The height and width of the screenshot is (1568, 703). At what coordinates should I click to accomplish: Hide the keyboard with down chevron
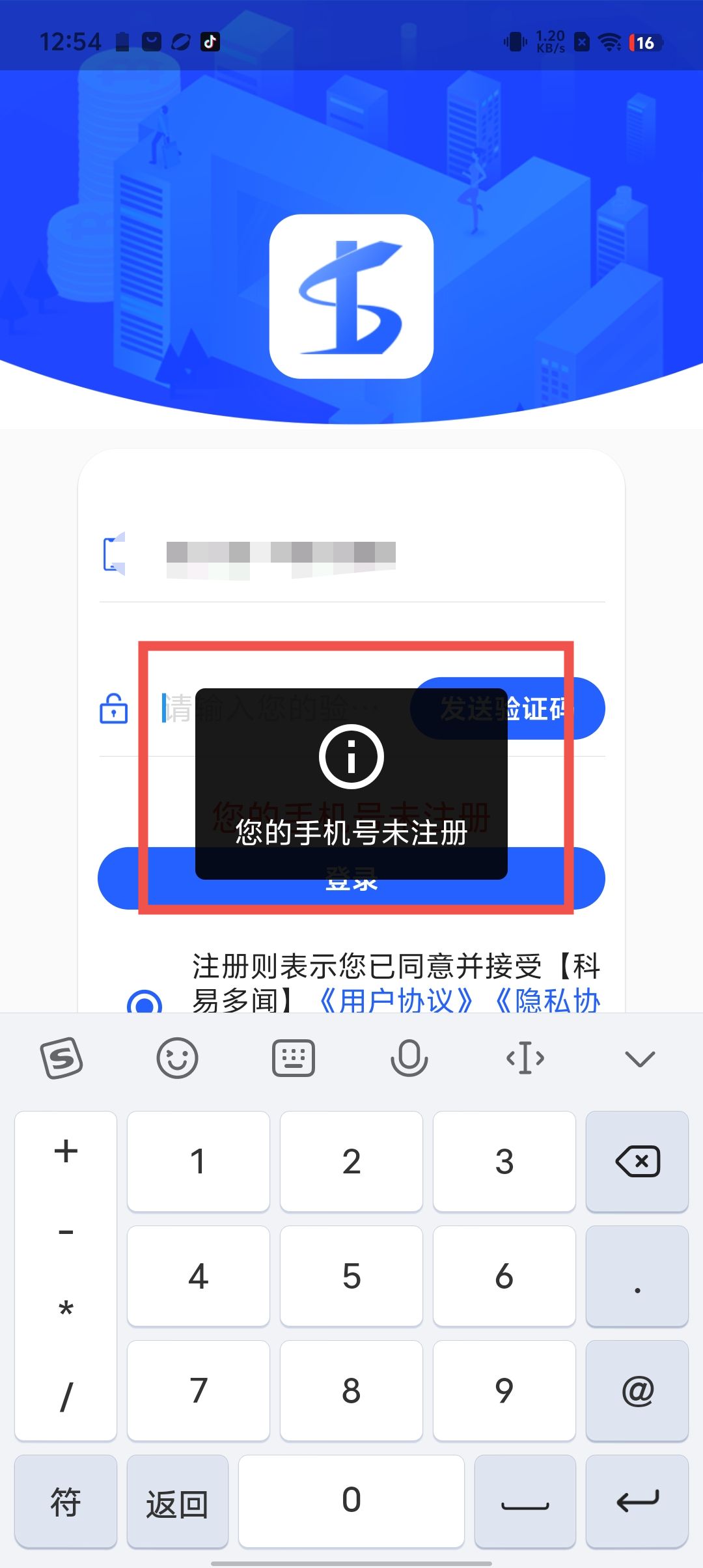pyautogui.click(x=639, y=1059)
